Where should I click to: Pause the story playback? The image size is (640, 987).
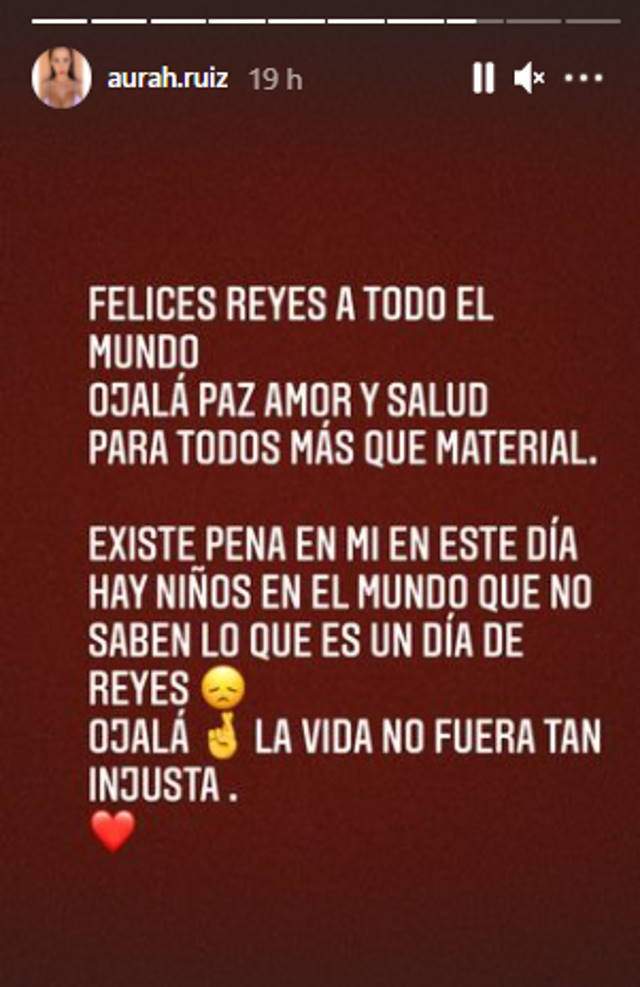(x=483, y=78)
